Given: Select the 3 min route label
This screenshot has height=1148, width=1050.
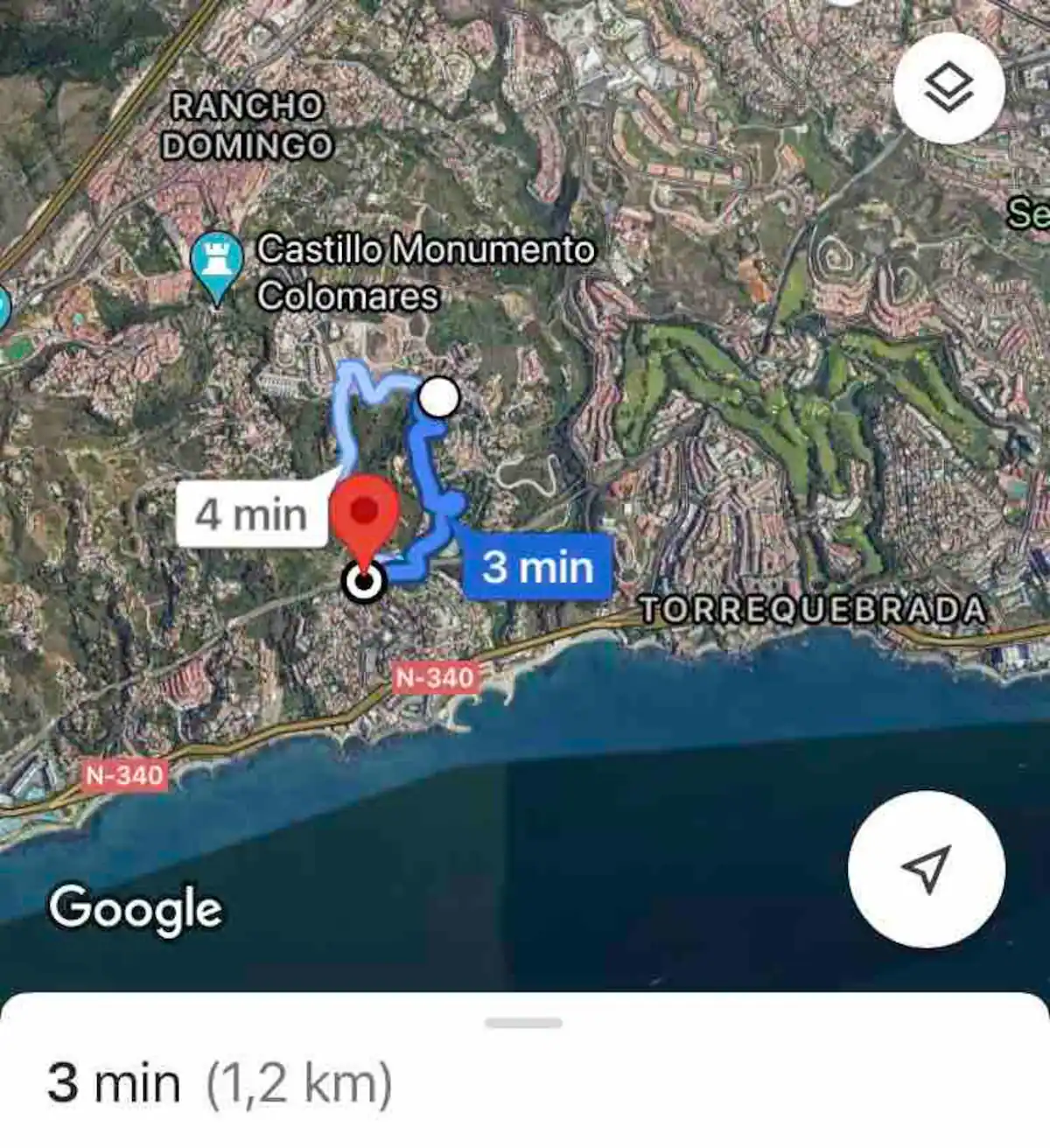Looking at the screenshot, I should tap(537, 567).
